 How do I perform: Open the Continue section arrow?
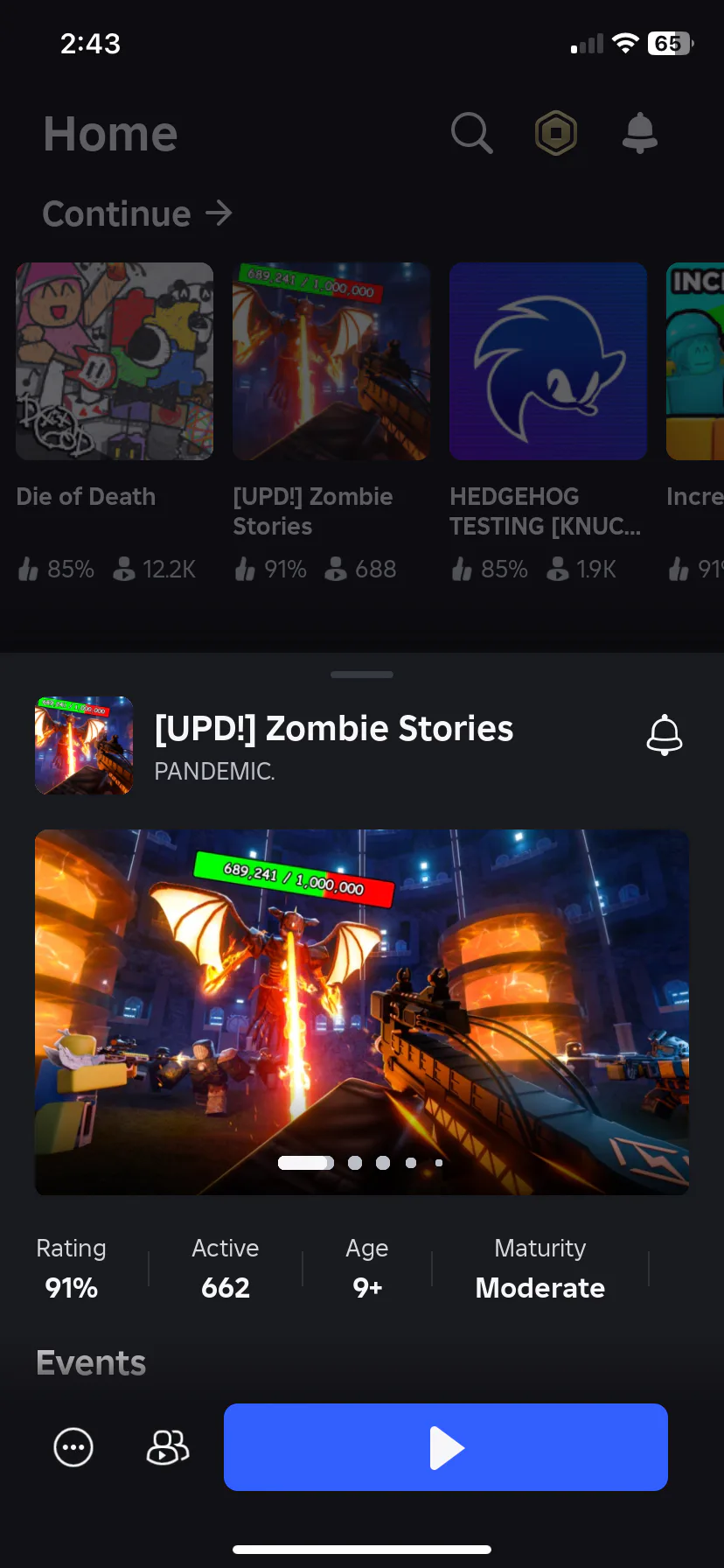[219, 213]
